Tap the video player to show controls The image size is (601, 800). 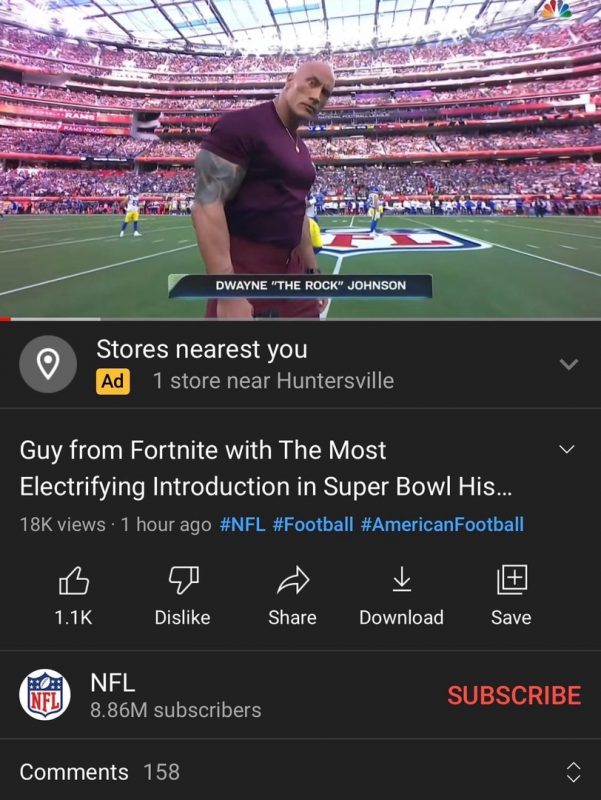pos(300,160)
